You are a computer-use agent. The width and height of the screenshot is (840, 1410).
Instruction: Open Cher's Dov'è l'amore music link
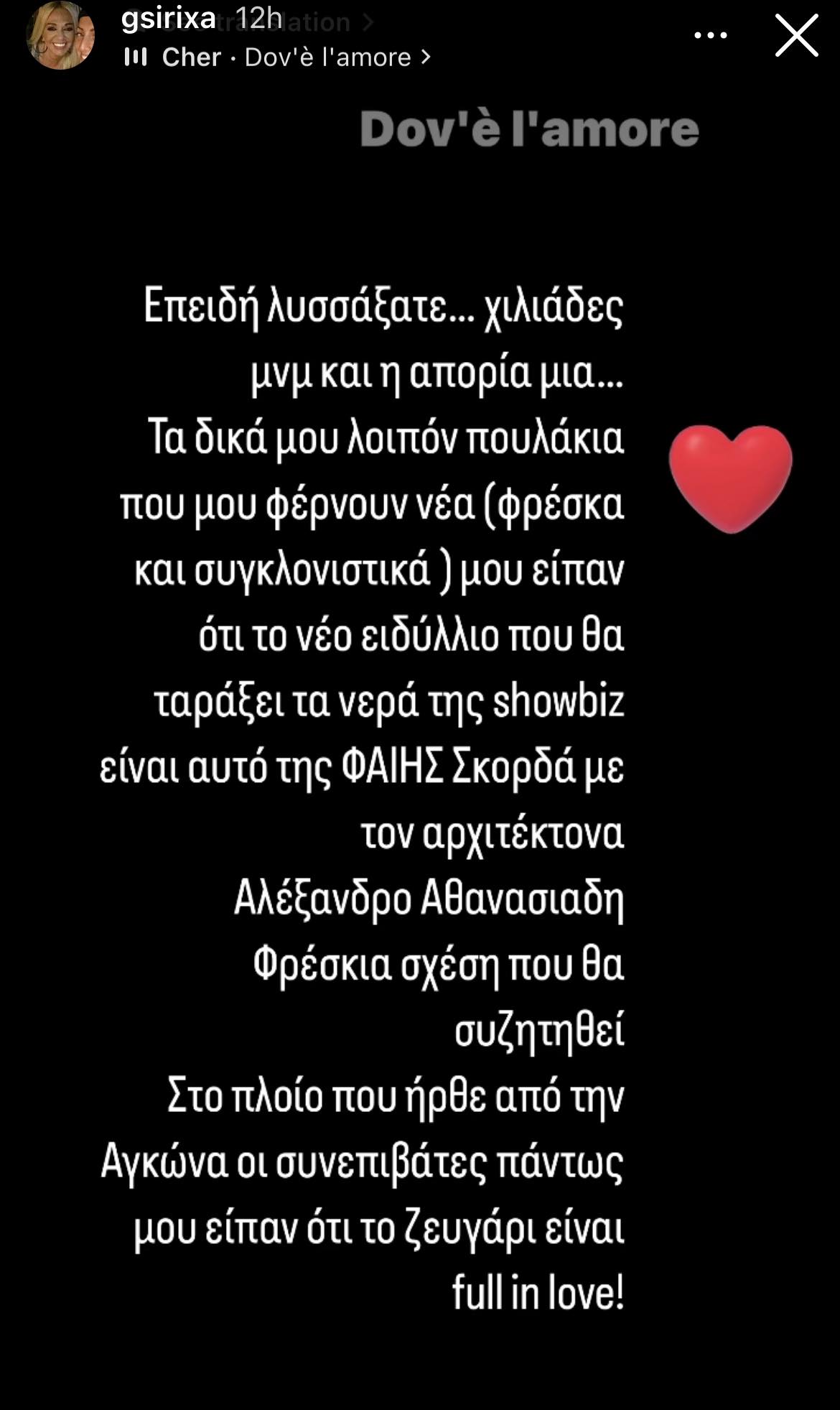(278, 57)
